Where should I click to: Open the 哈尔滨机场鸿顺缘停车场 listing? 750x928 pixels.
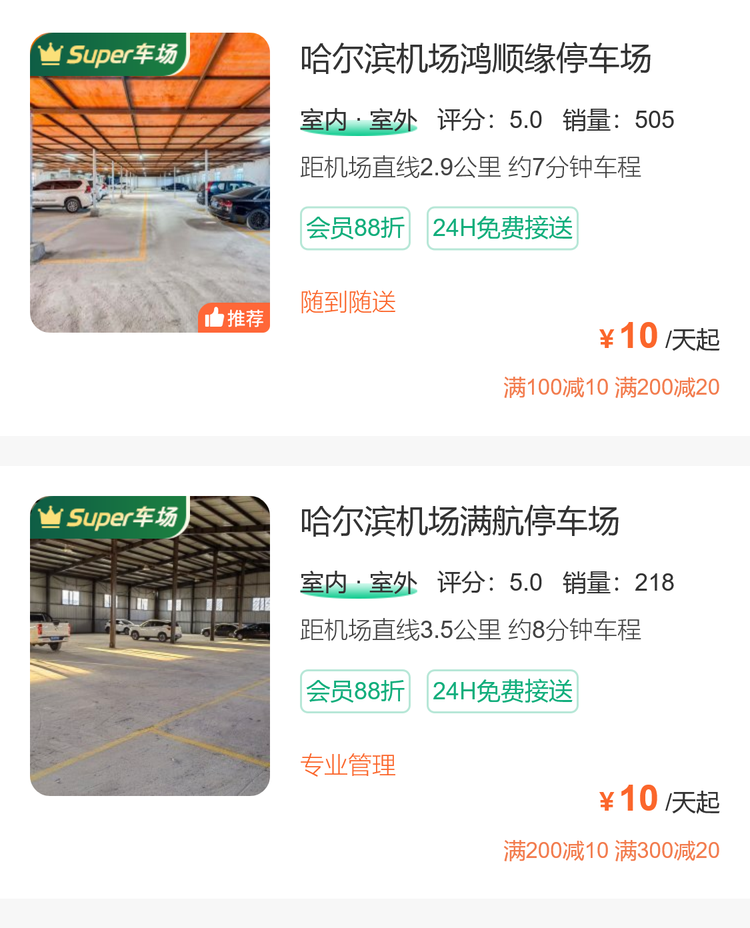click(476, 59)
